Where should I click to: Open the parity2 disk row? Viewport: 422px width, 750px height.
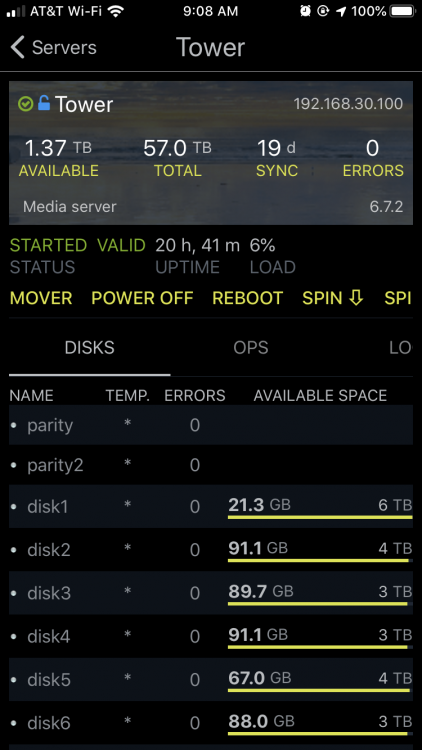(211, 465)
